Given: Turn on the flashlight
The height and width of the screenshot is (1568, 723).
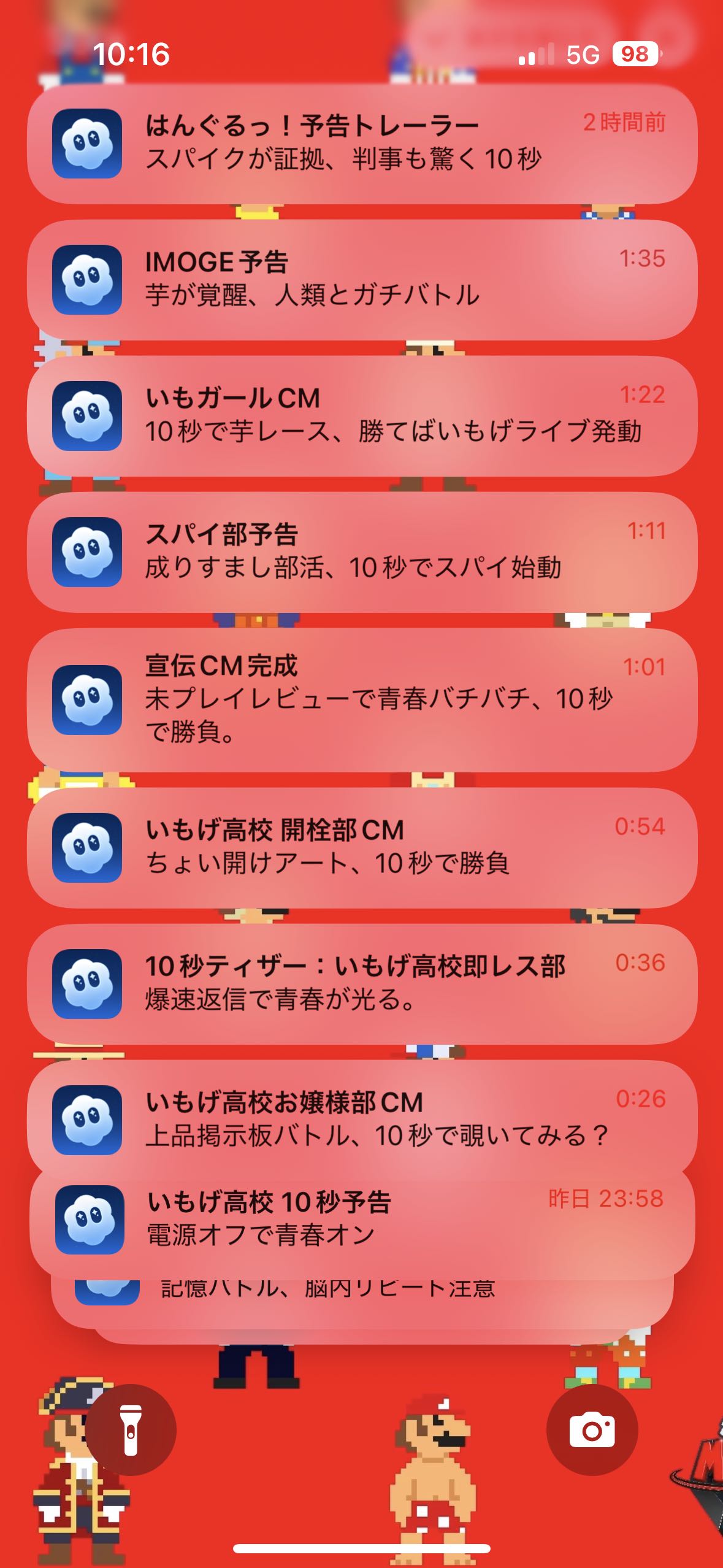Looking at the screenshot, I should click(x=131, y=1431).
